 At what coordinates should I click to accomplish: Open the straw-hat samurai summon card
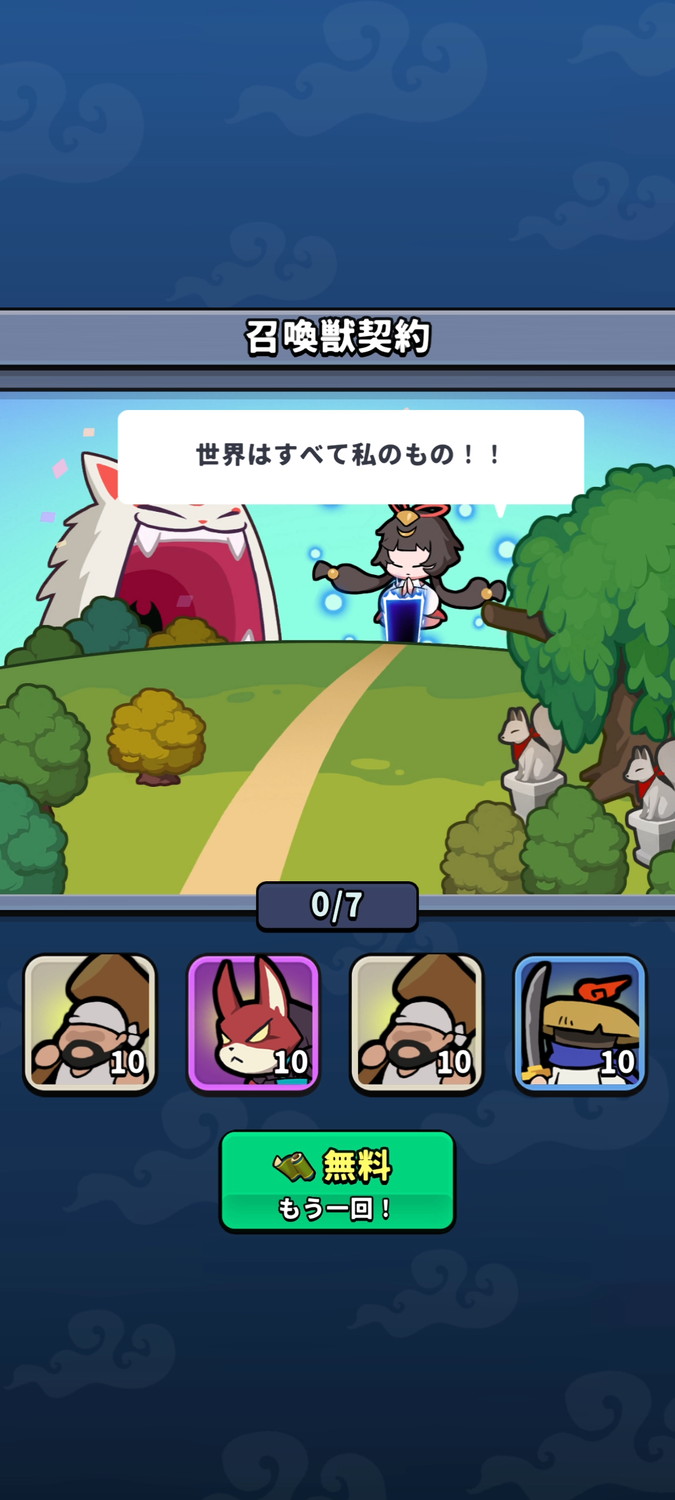tap(580, 1023)
